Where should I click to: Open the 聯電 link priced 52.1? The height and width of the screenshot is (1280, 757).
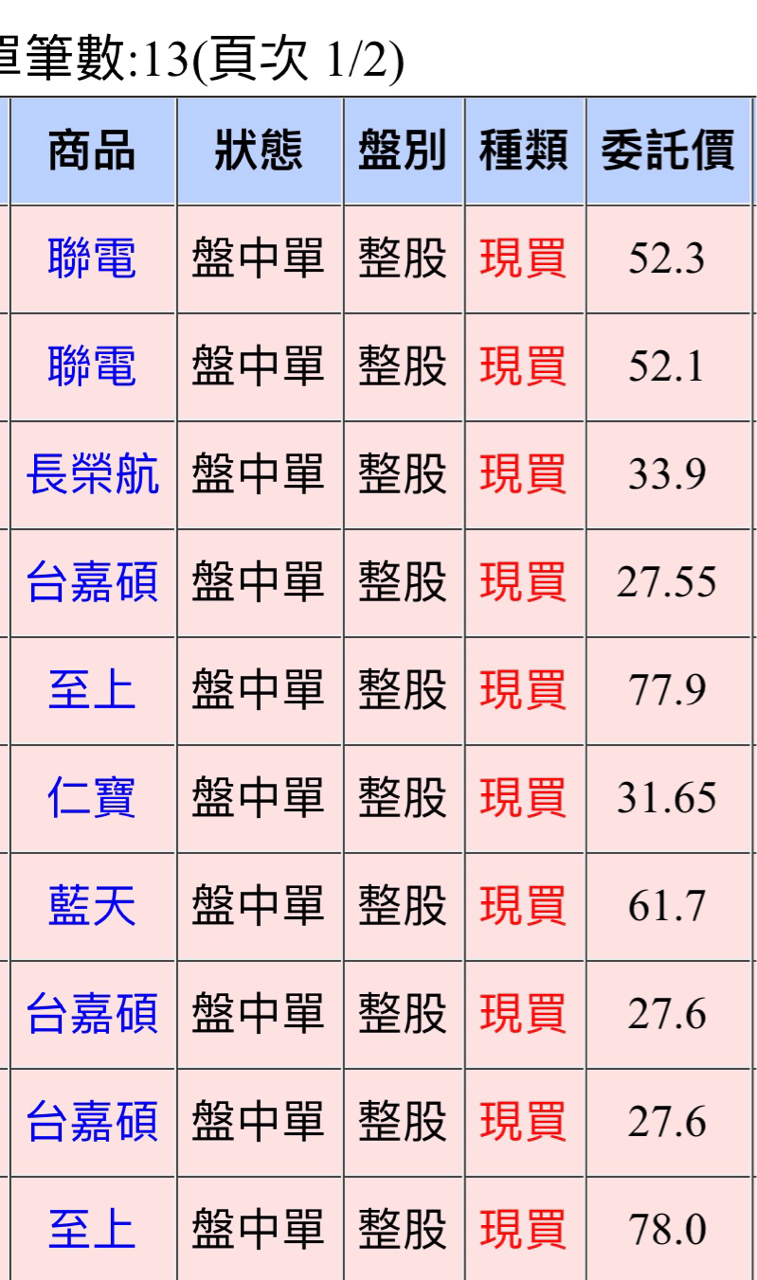point(92,367)
